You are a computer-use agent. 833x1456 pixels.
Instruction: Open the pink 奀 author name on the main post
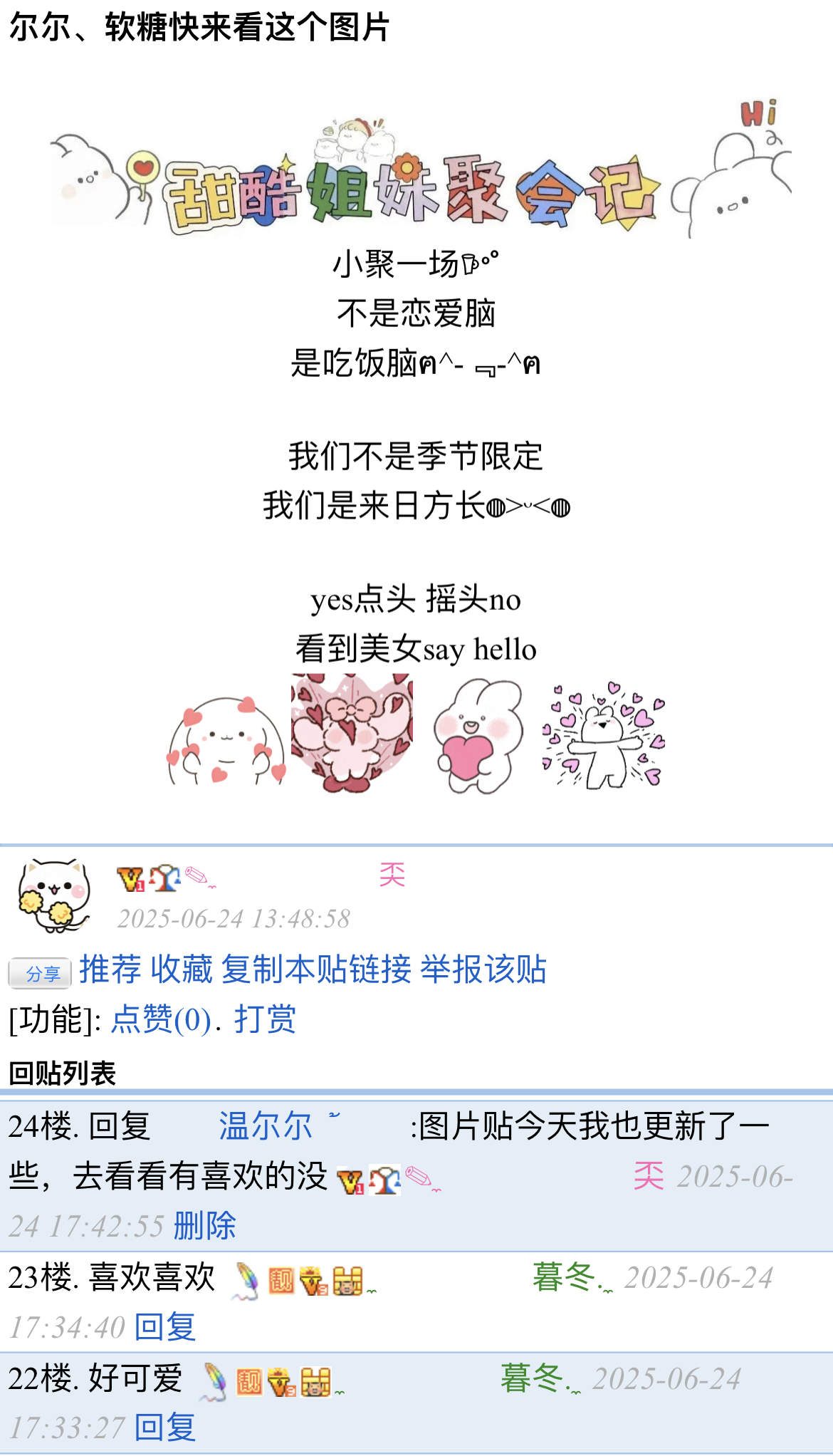pyautogui.click(x=392, y=874)
